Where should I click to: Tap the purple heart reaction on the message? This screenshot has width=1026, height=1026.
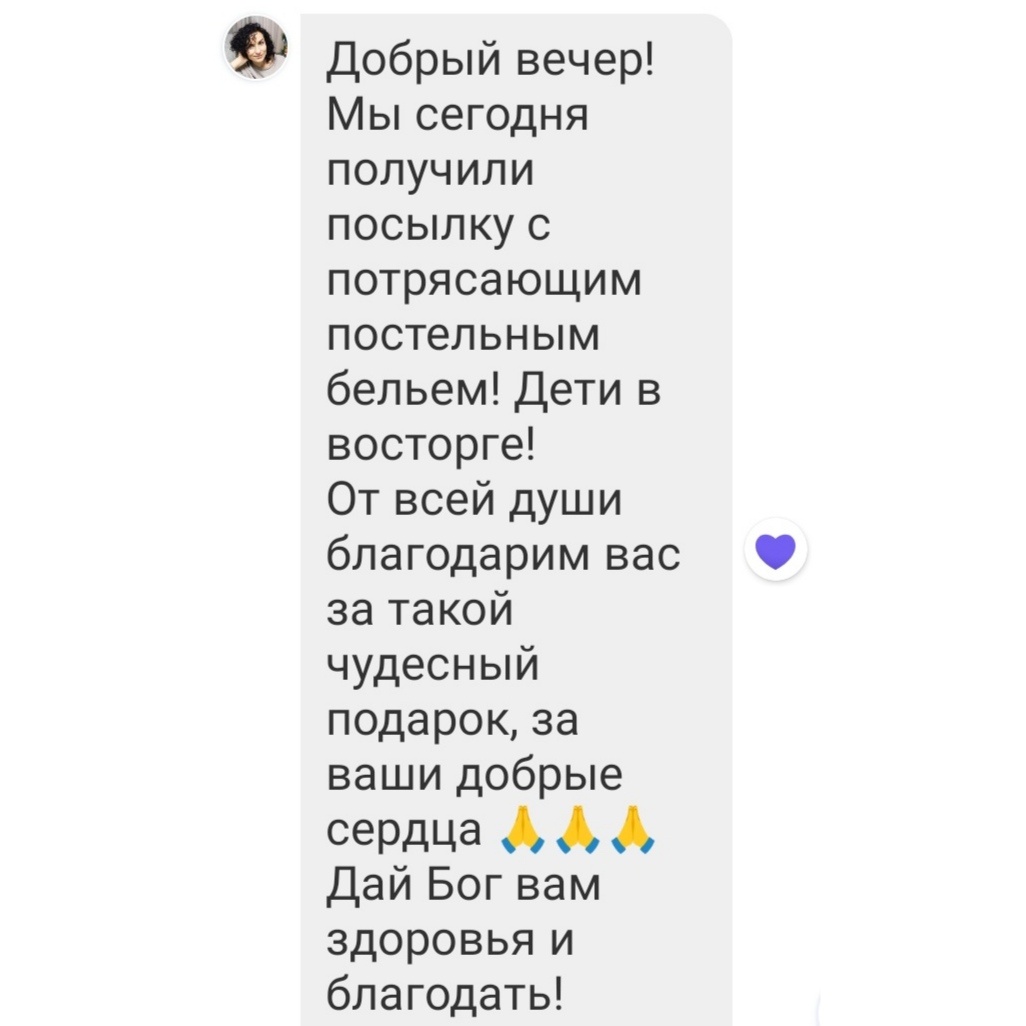[776, 550]
